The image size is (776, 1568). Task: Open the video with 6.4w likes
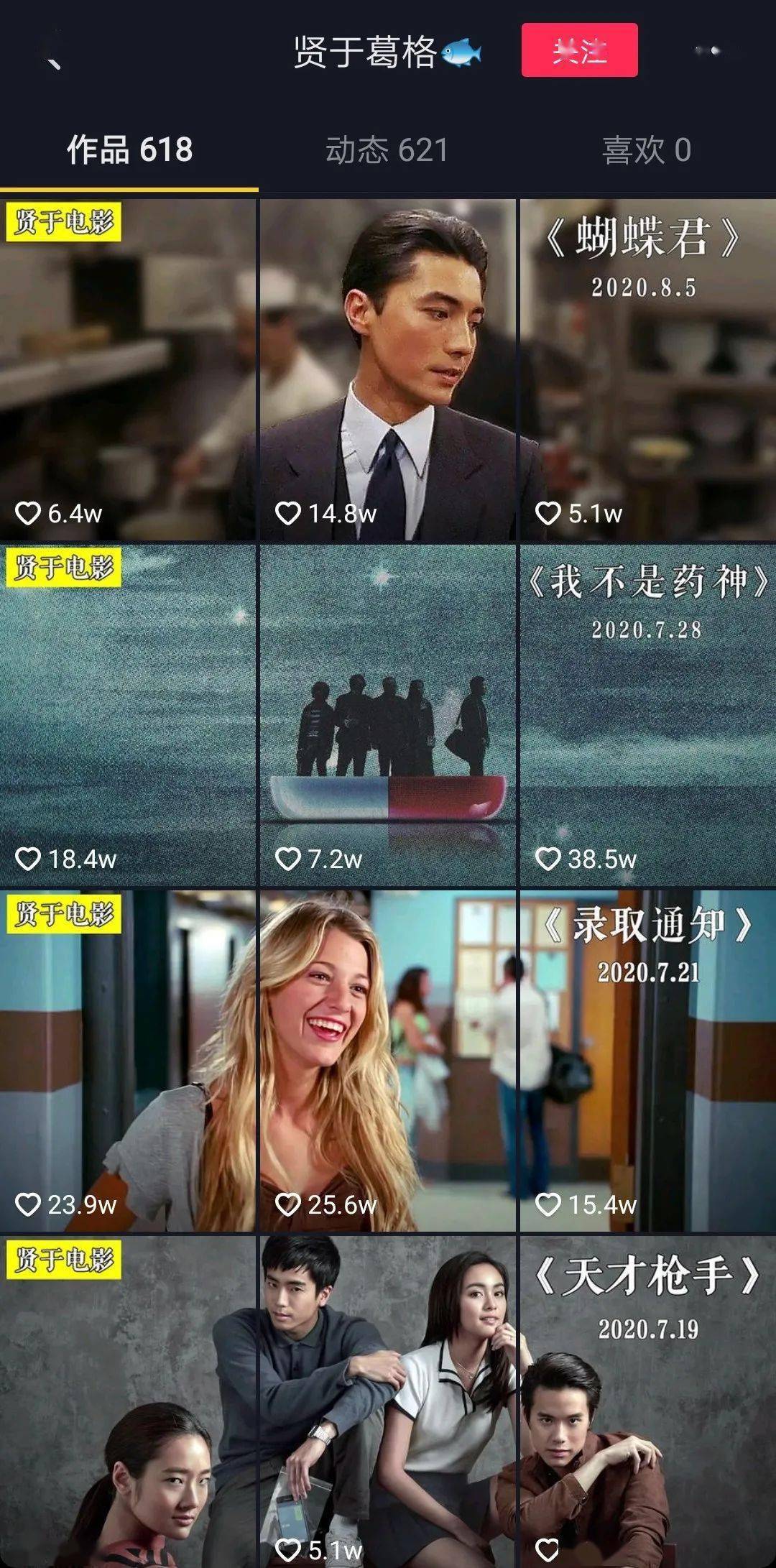tap(128, 369)
